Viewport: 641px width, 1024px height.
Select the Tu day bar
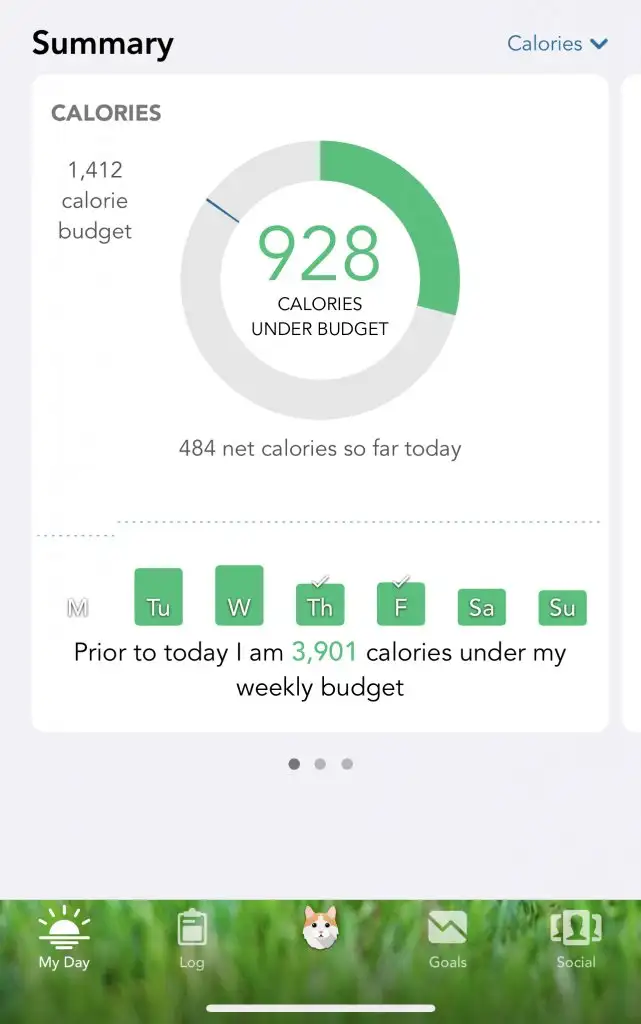[x=159, y=598]
